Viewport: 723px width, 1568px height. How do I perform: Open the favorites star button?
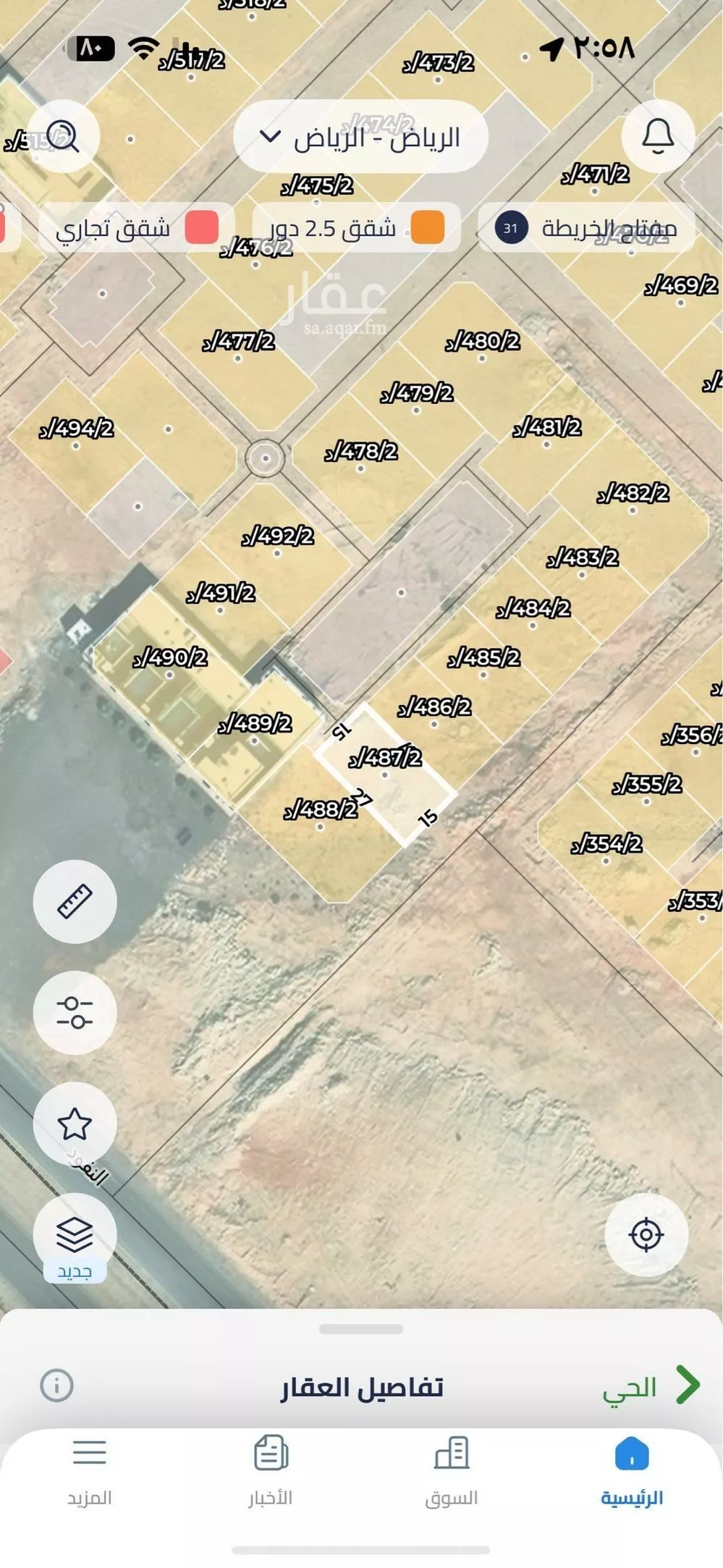tap(75, 1124)
